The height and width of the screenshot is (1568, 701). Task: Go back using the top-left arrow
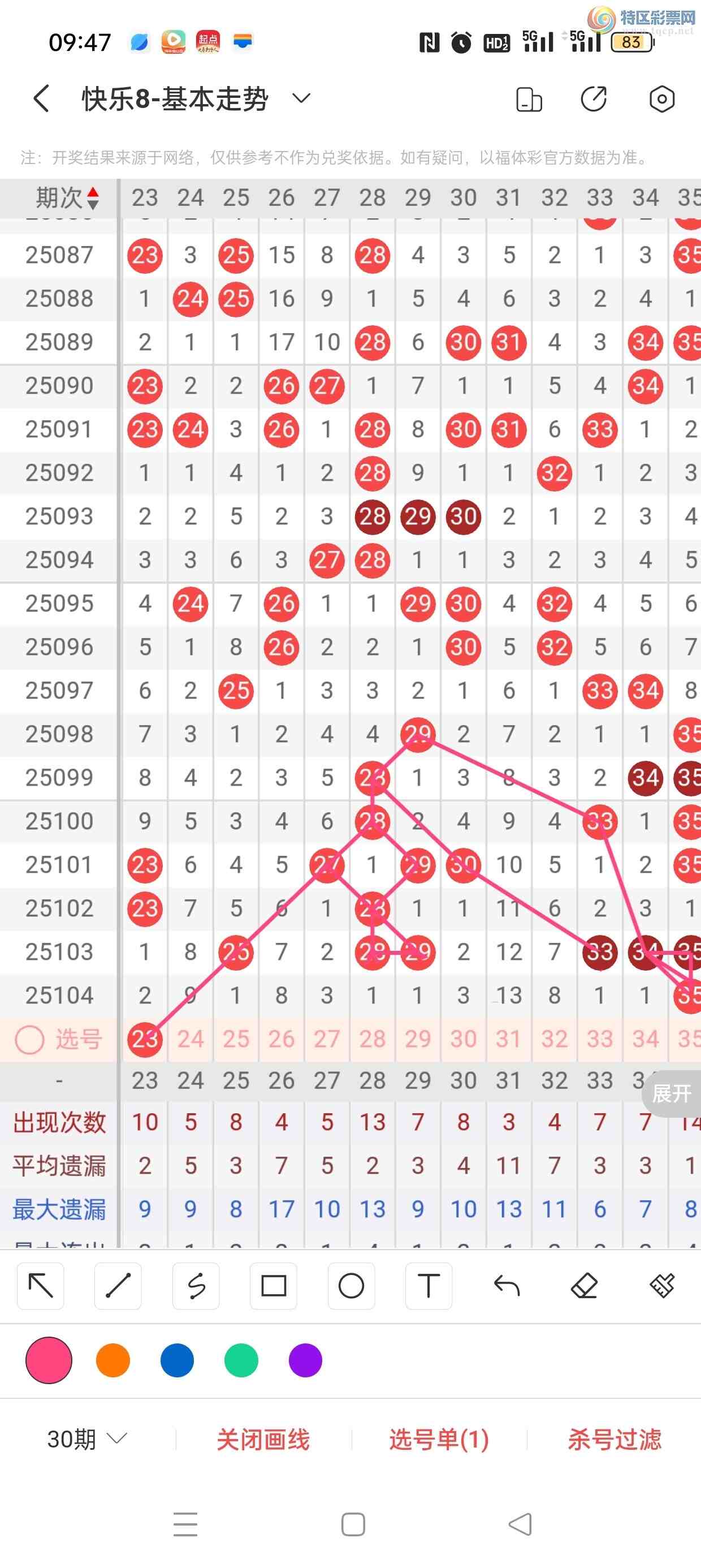pos(41,98)
